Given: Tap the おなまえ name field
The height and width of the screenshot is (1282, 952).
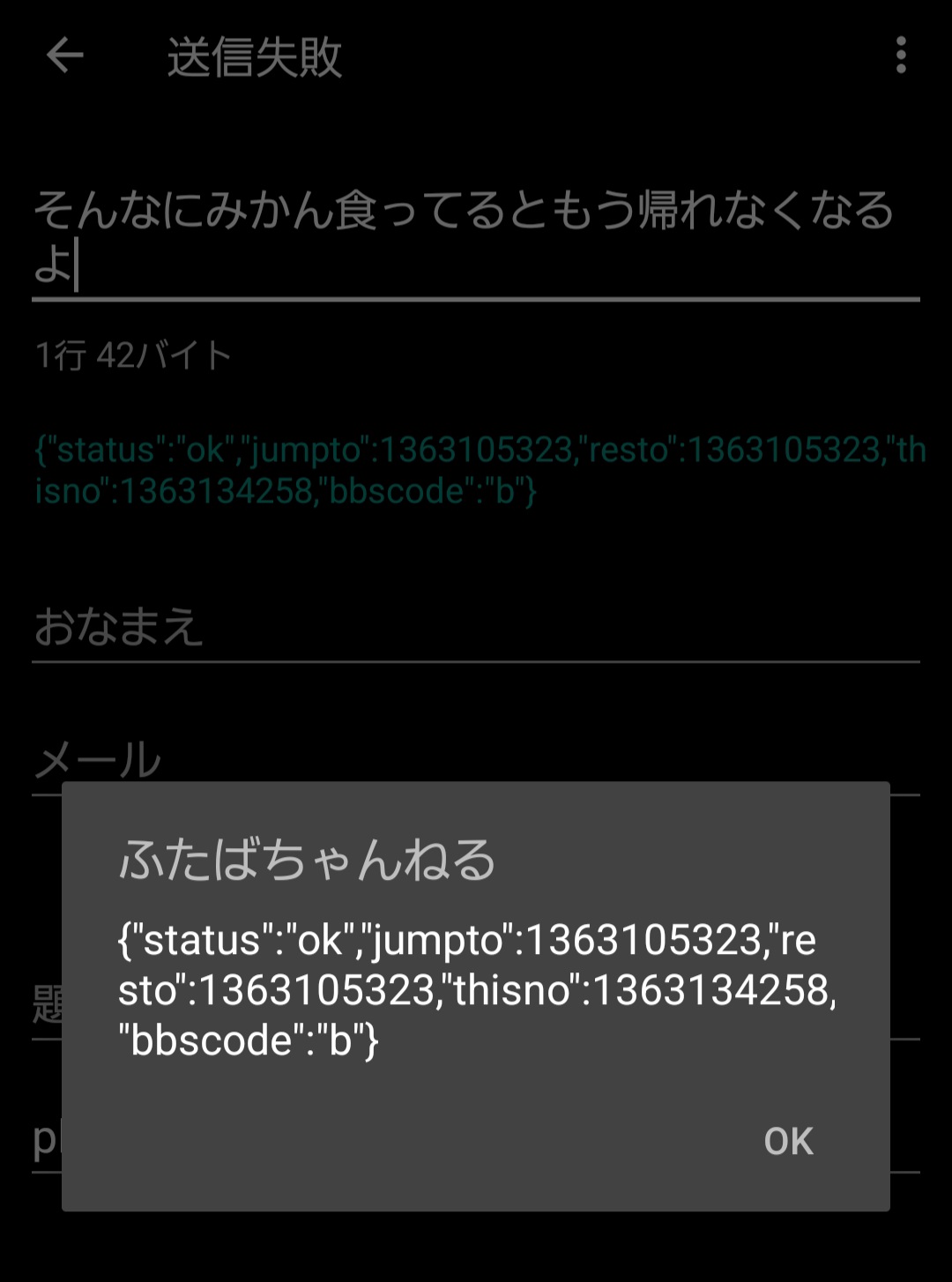Looking at the screenshot, I should click(476, 627).
